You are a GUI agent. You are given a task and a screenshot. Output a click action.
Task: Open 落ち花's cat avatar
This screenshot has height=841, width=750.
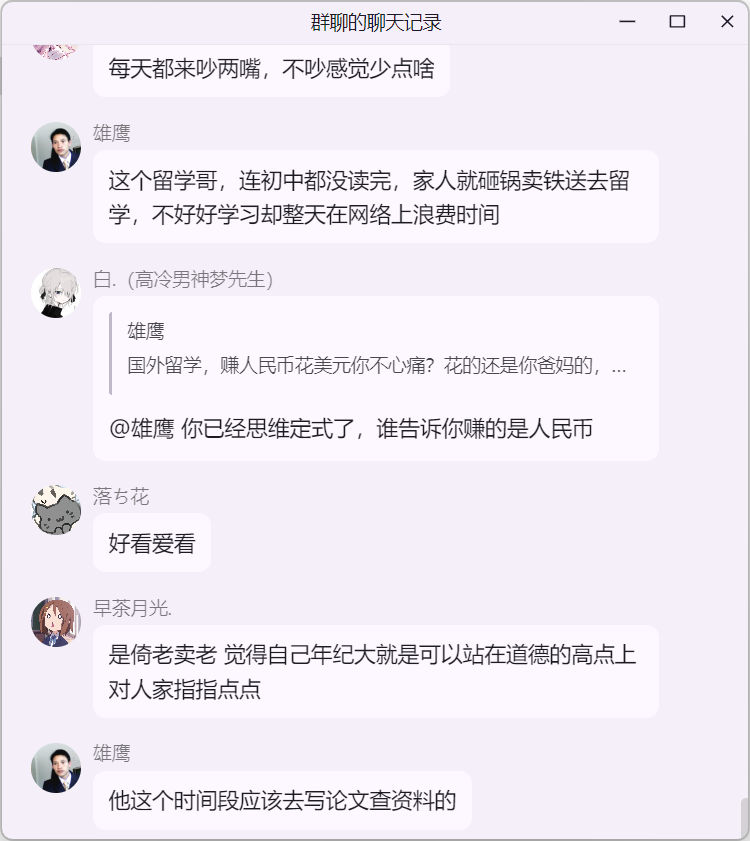(x=56, y=510)
